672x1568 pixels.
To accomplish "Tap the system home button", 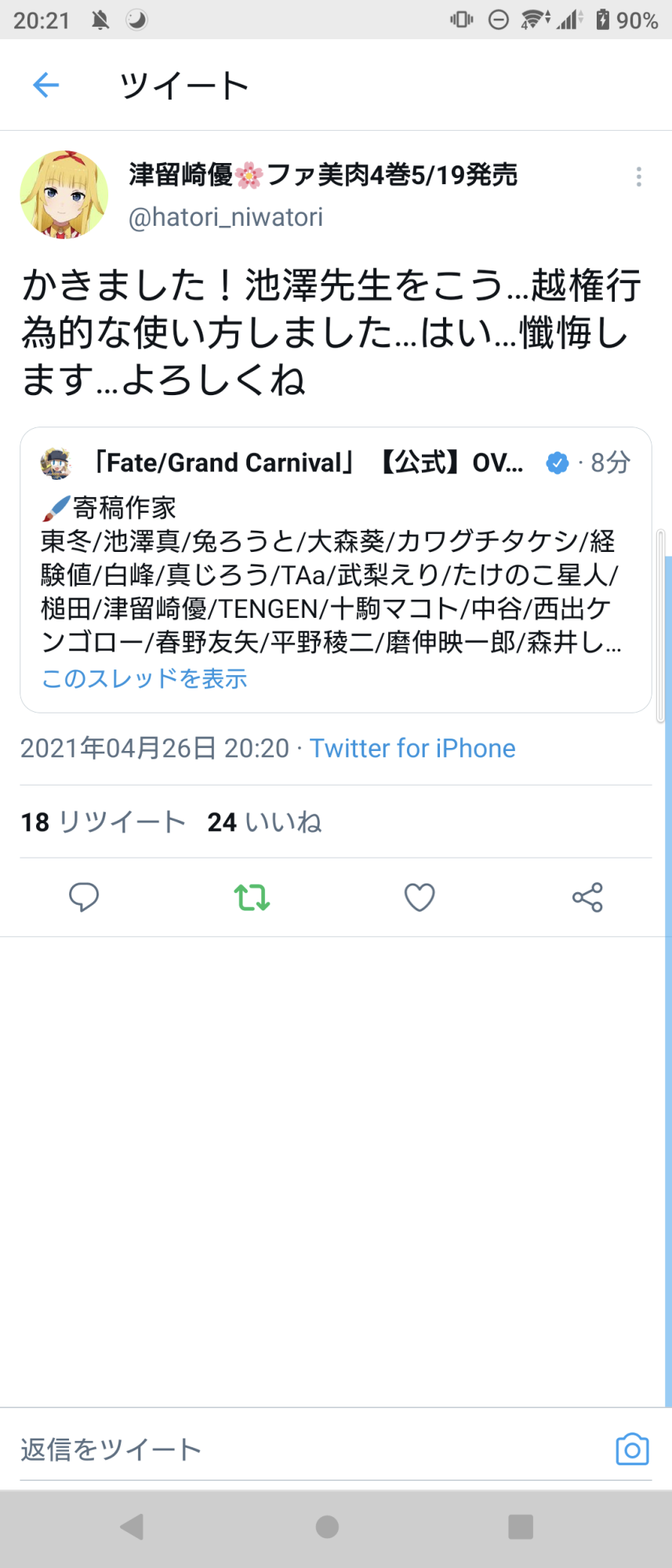I will pyautogui.click(x=327, y=1526).
